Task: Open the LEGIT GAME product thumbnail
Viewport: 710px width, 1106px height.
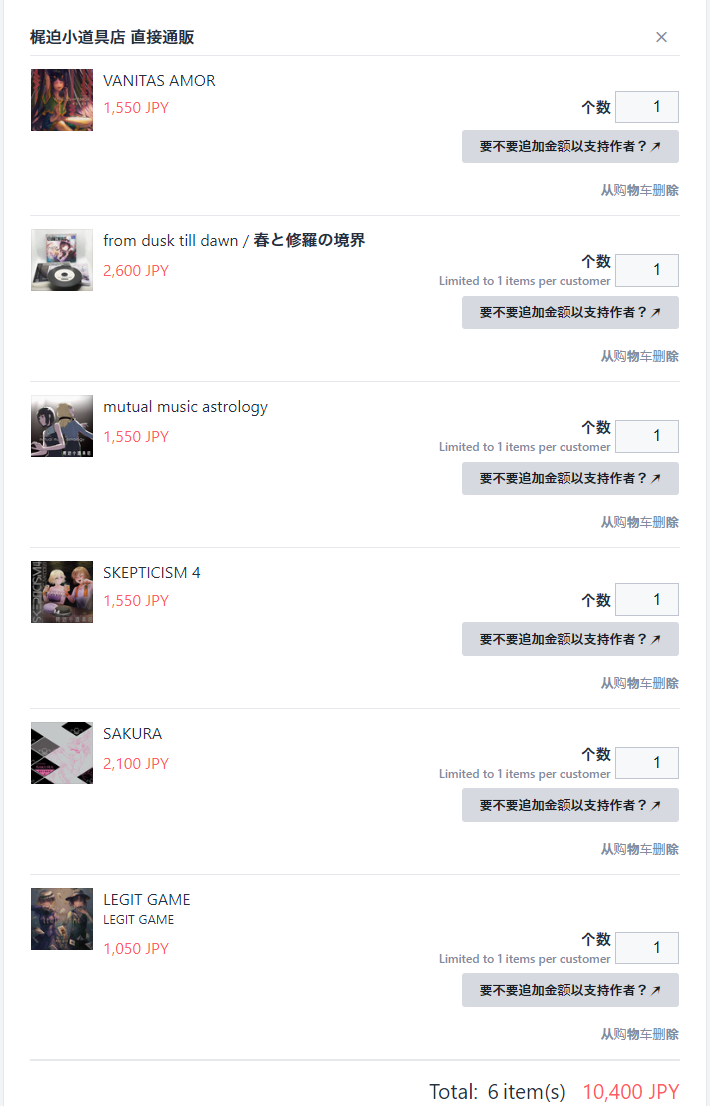Action: [62, 919]
